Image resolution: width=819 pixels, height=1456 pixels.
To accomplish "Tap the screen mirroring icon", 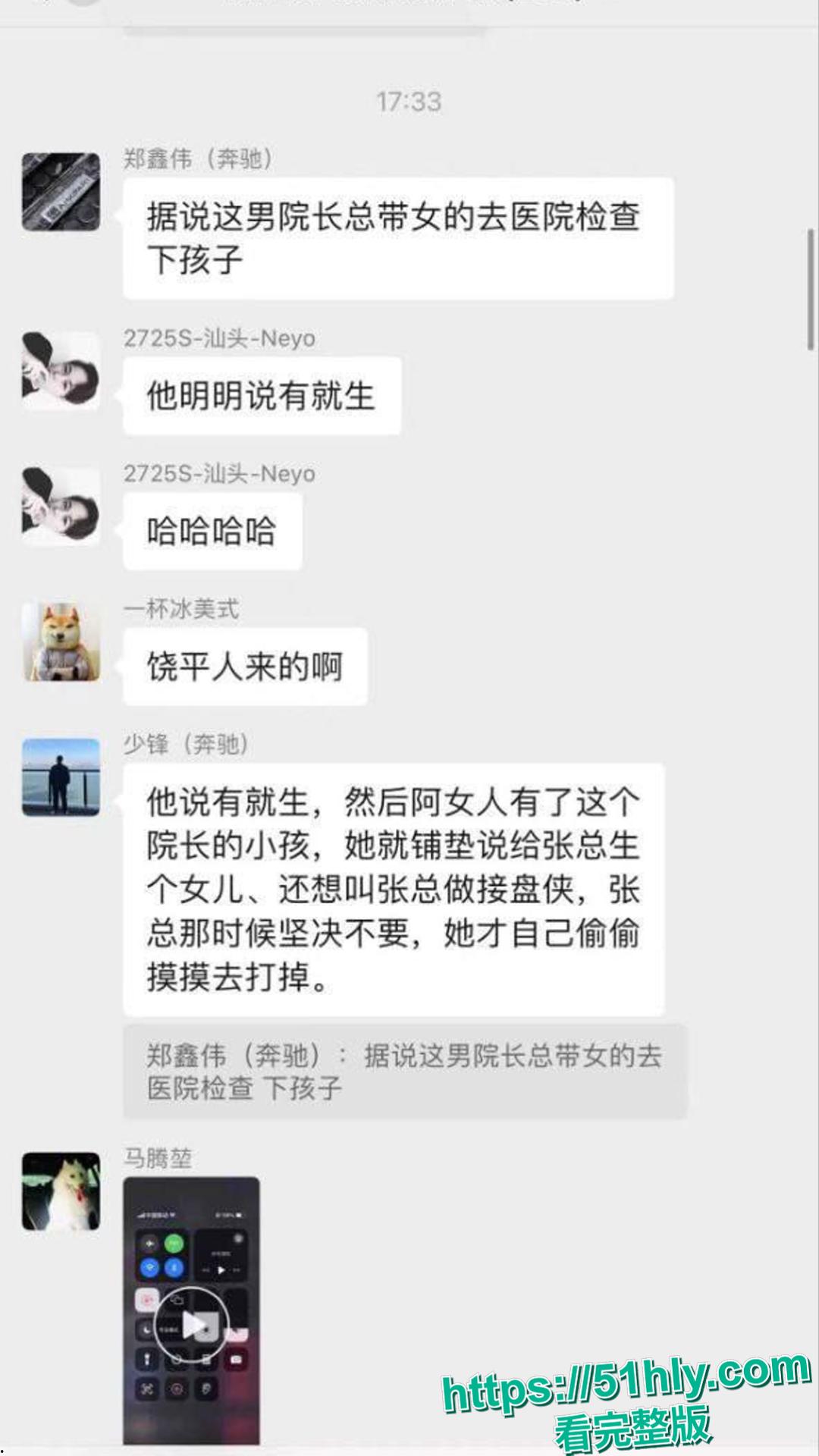I will coord(177,1301).
